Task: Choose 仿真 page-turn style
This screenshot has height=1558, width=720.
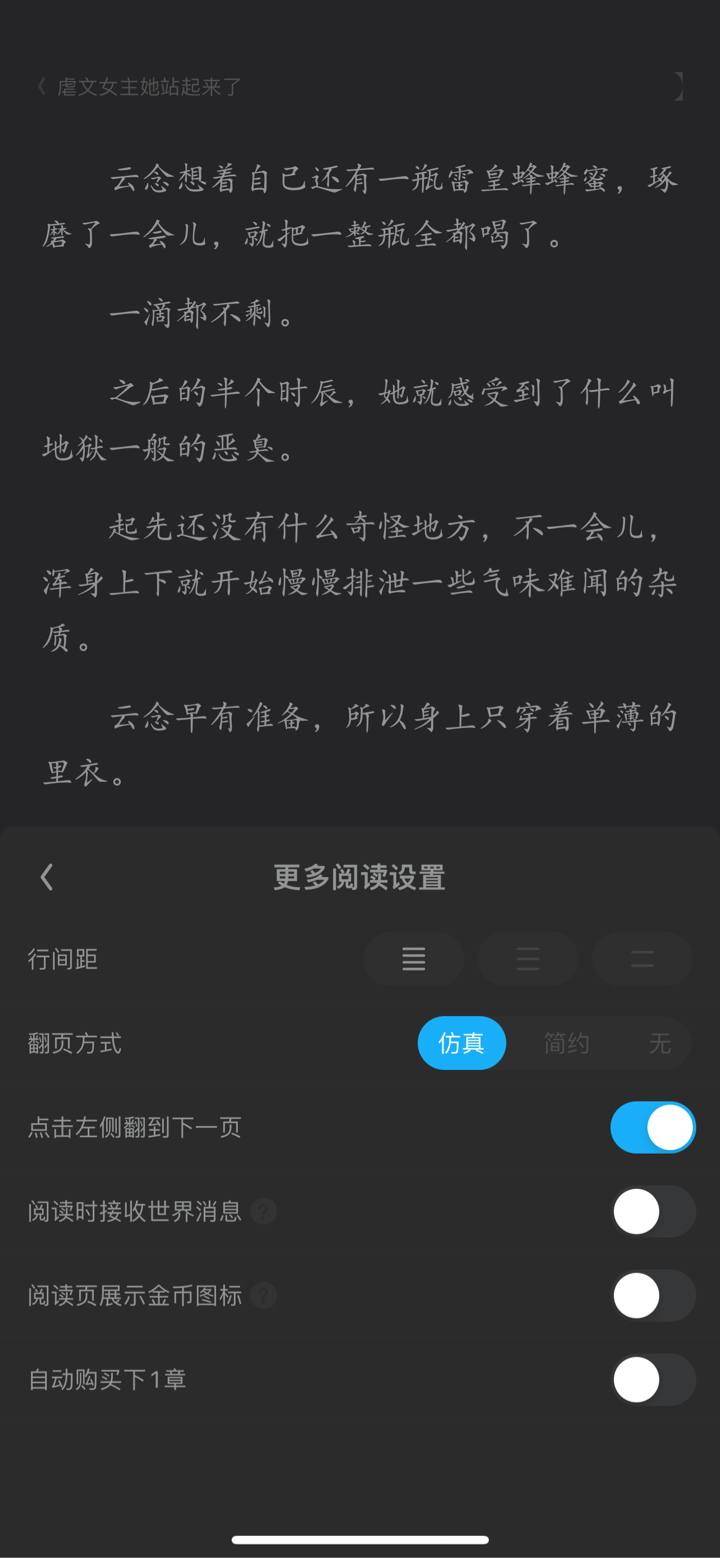Action: click(x=462, y=1043)
